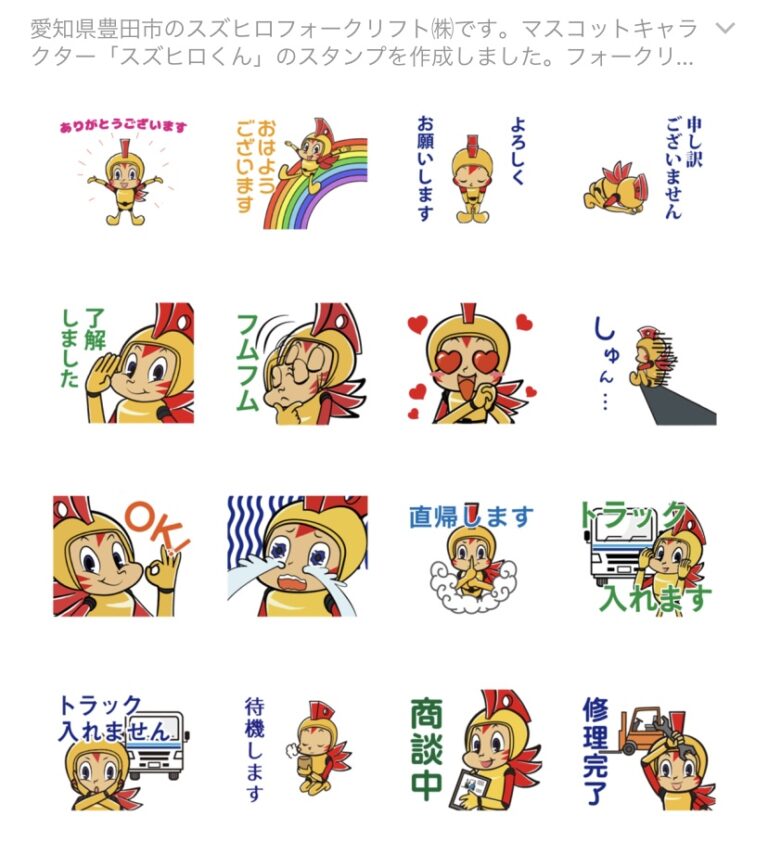
Task: Preview the 商談中 sticker
Action: (472, 748)
